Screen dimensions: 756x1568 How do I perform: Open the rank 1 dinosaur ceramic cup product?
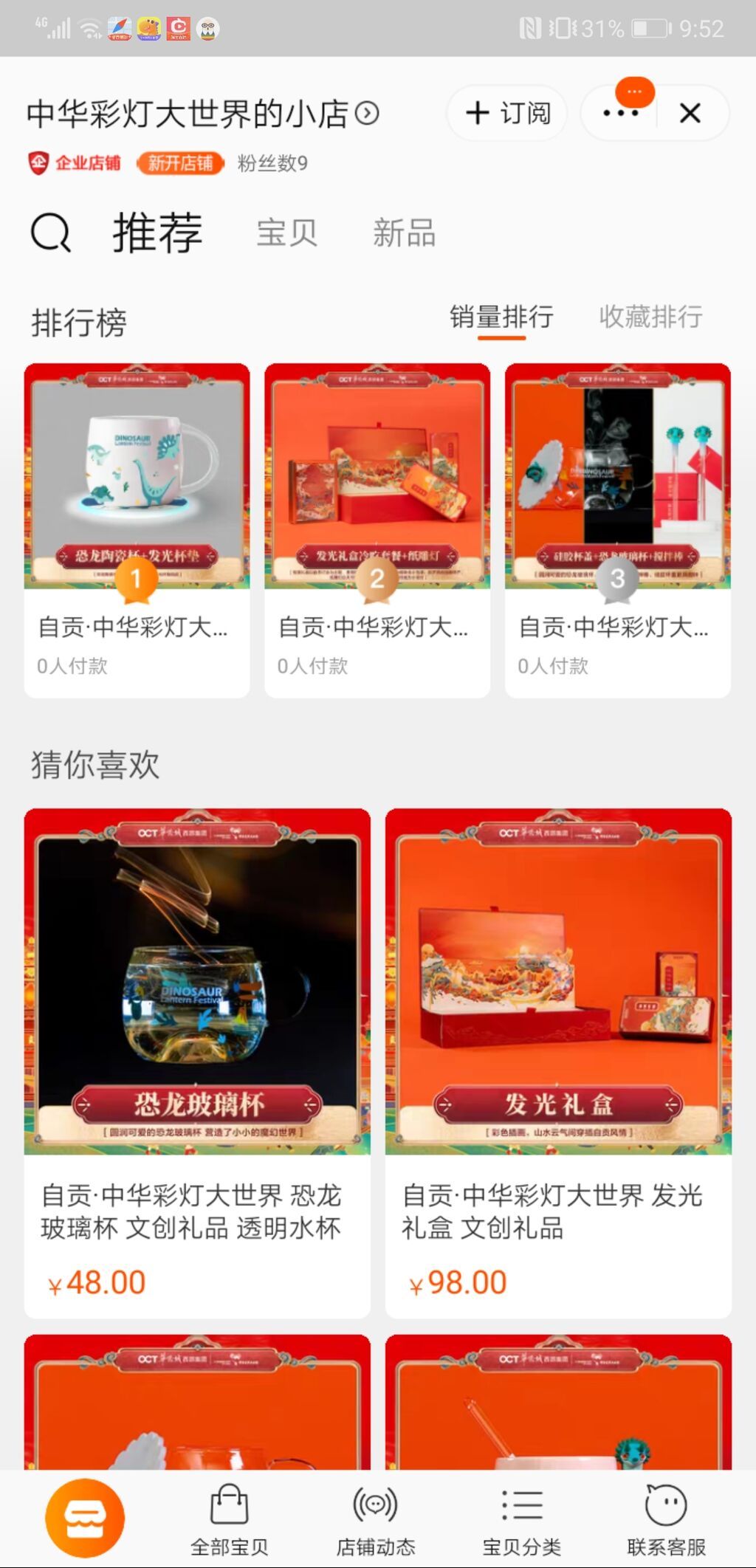pyautogui.click(x=137, y=529)
